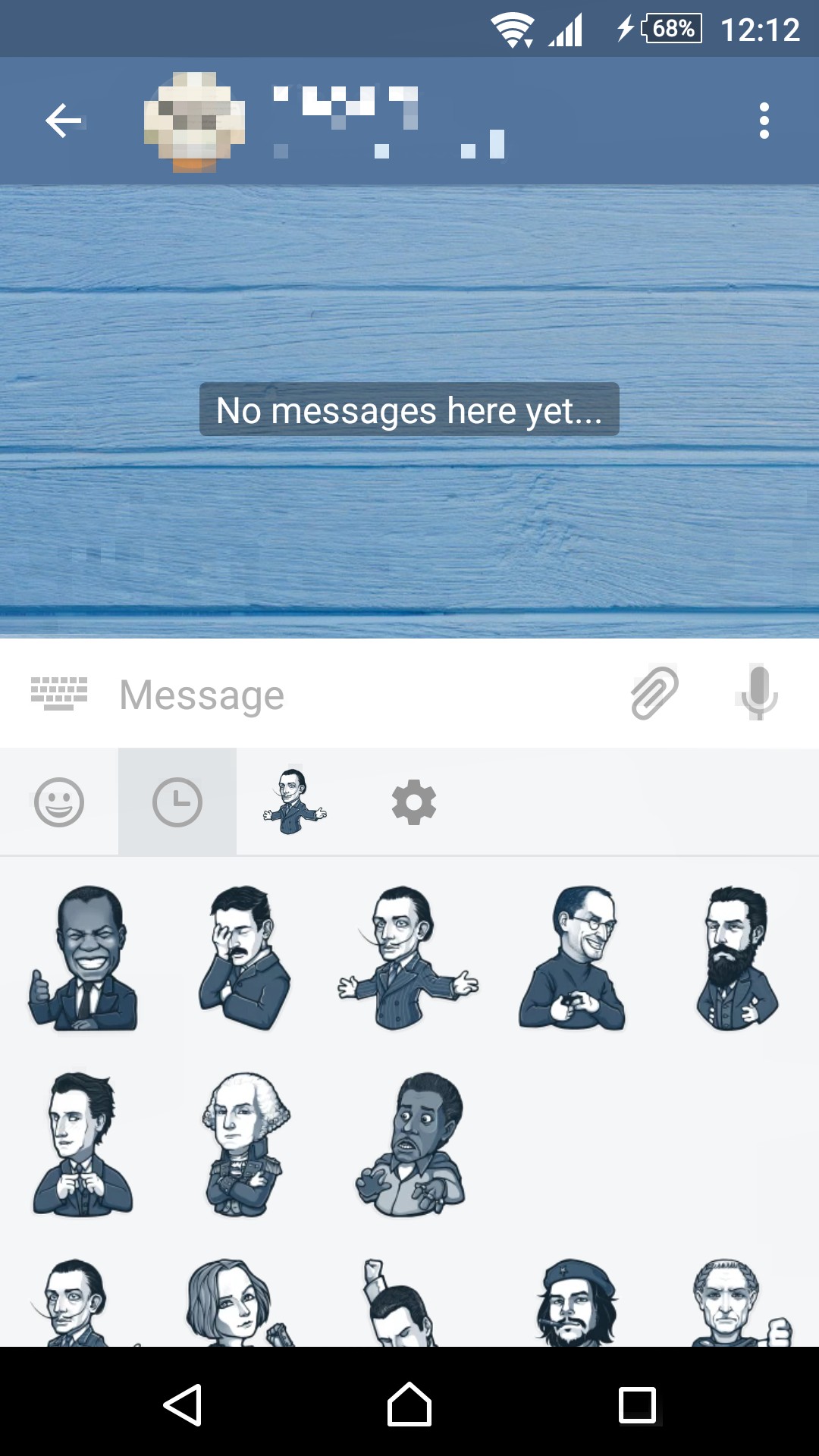The width and height of the screenshot is (819, 1456).
Task: Switch to the keyboard icon
Action: click(59, 693)
